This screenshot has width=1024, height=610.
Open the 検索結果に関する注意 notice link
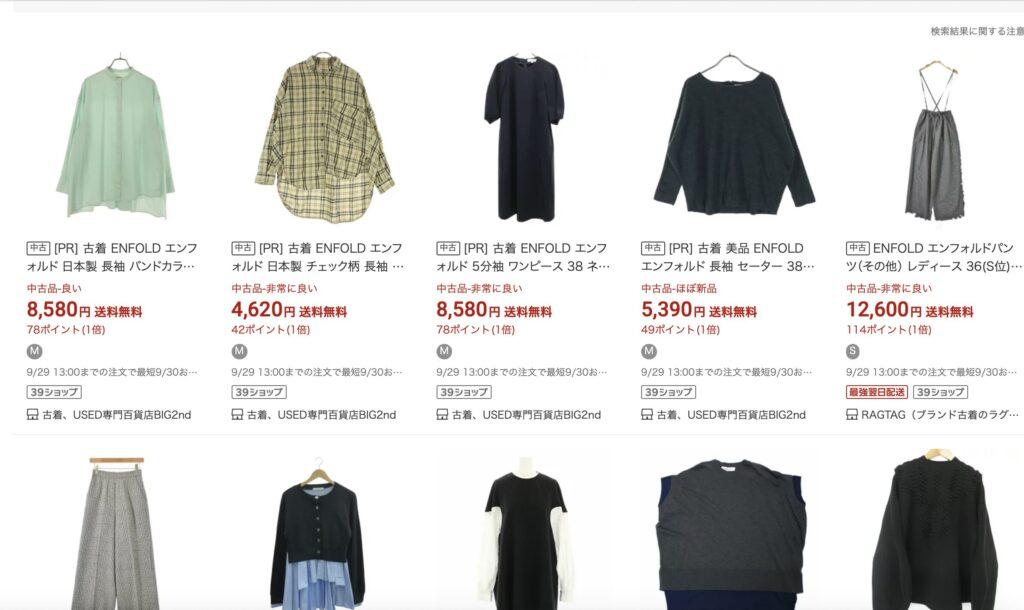[x=975, y=32]
